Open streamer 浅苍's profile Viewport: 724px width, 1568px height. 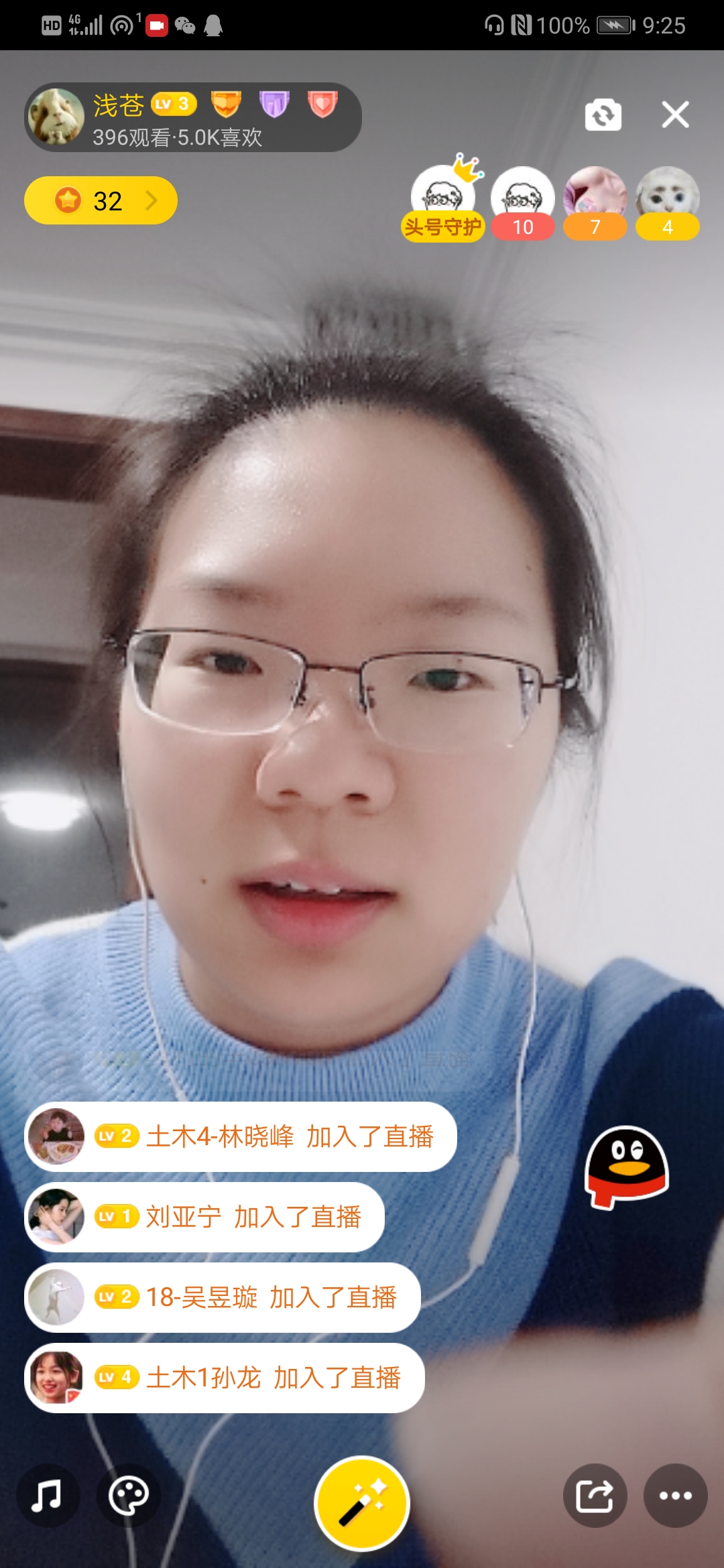tap(58, 117)
